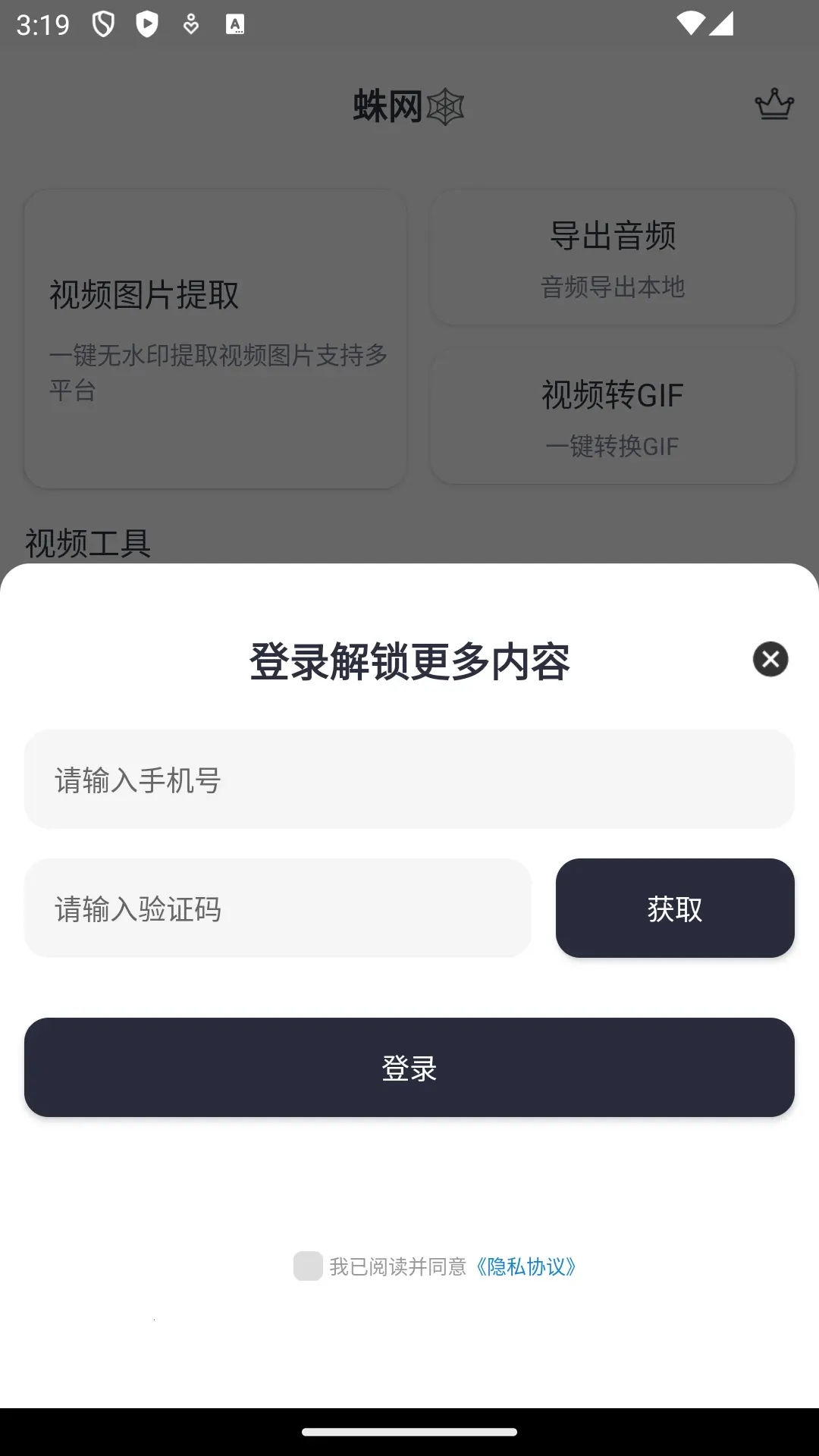Tap the play badge icon in status bar

[x=146, y=24]
